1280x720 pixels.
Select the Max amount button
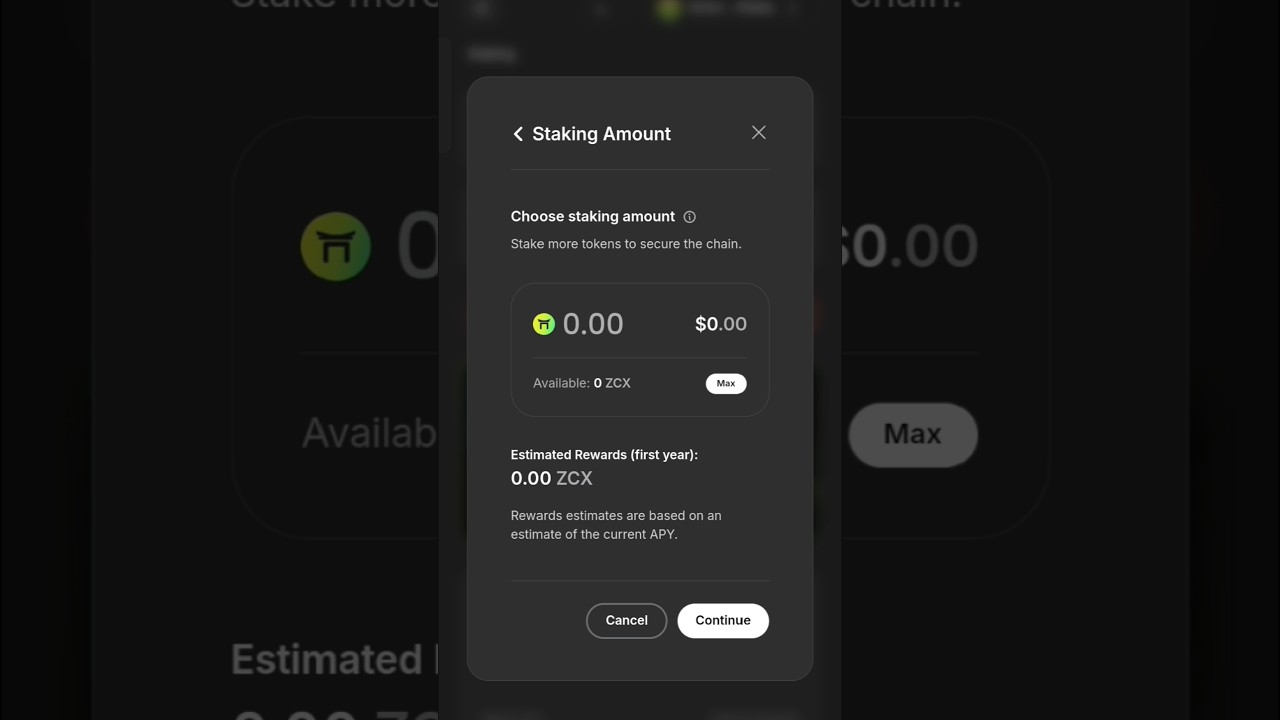point(726,383)
